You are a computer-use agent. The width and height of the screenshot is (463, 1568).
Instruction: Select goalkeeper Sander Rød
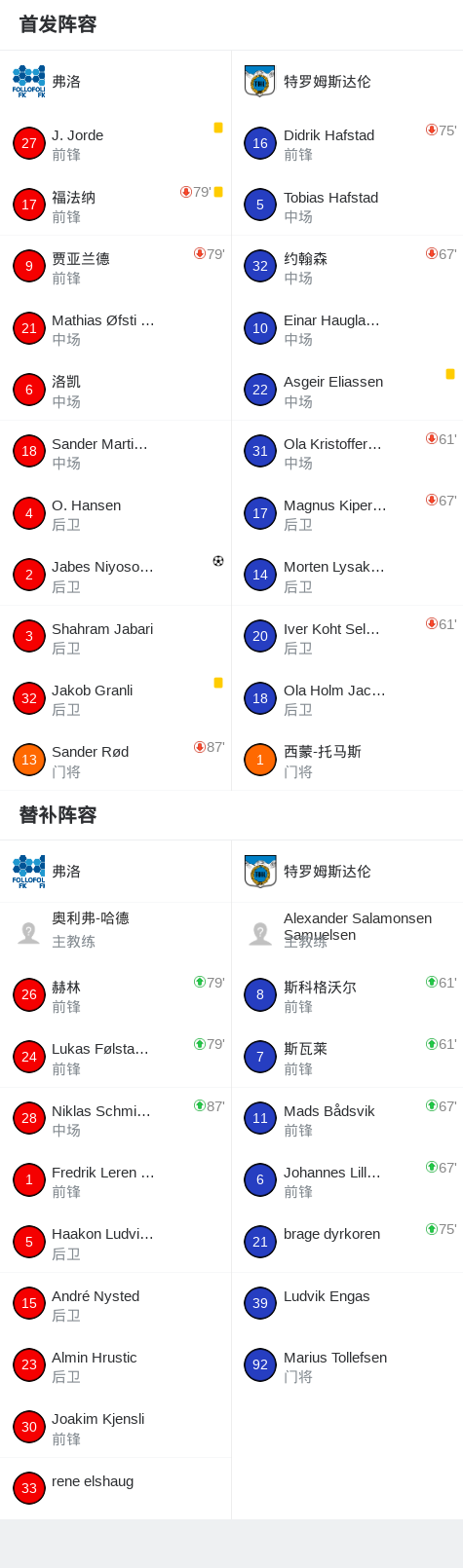click(115, 760)
